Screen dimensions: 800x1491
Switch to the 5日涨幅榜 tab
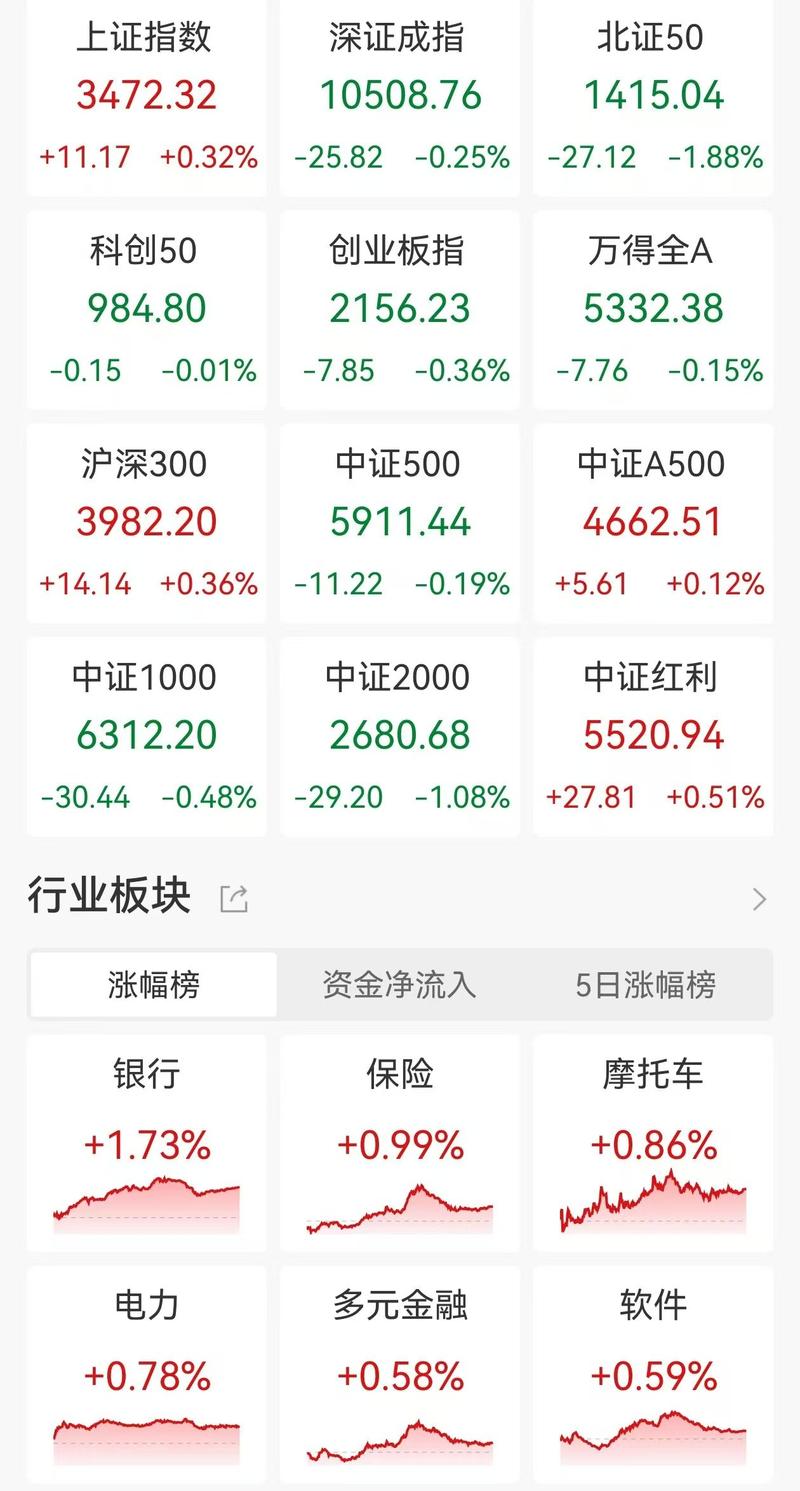(646, 985)
